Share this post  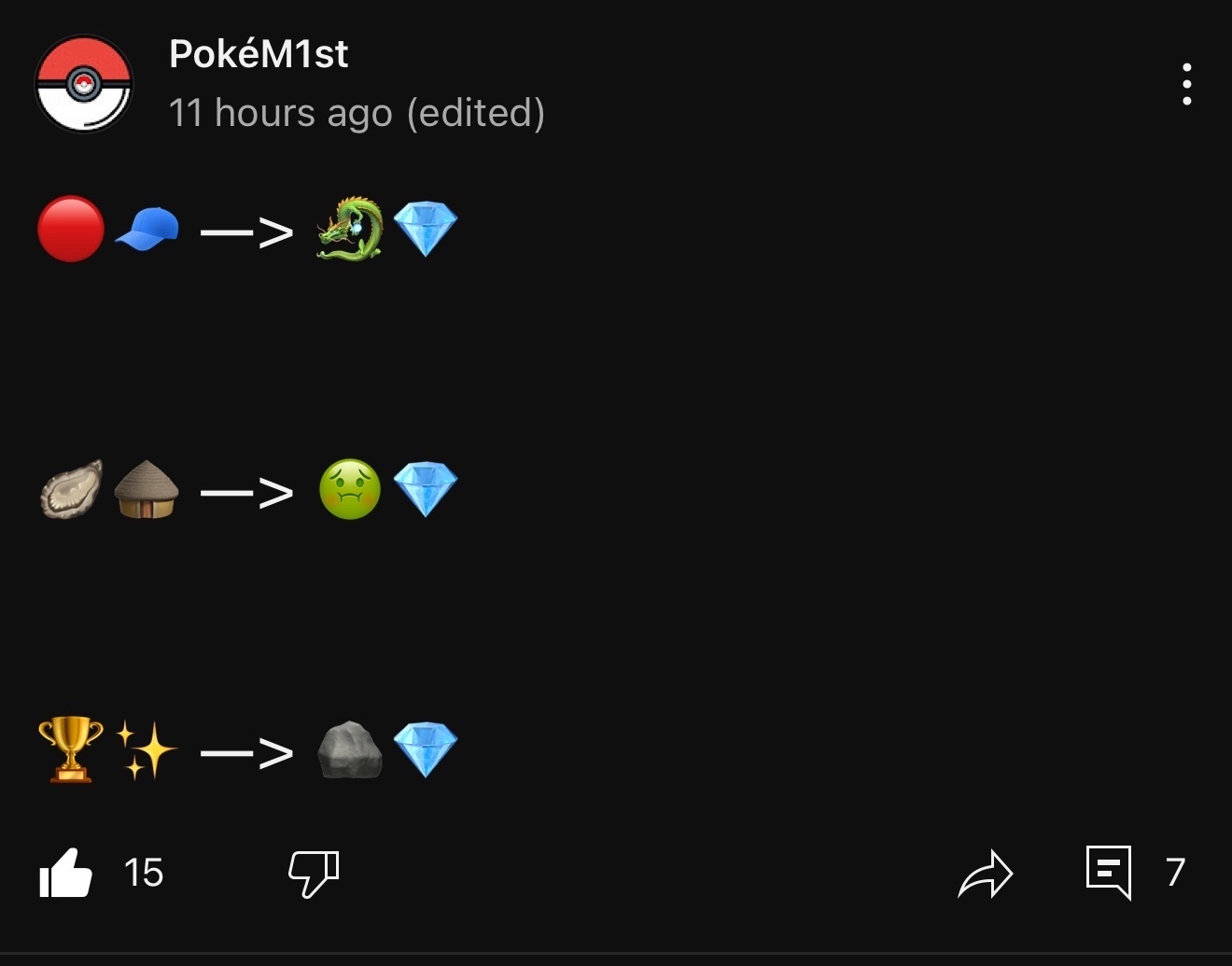point(986,875)
